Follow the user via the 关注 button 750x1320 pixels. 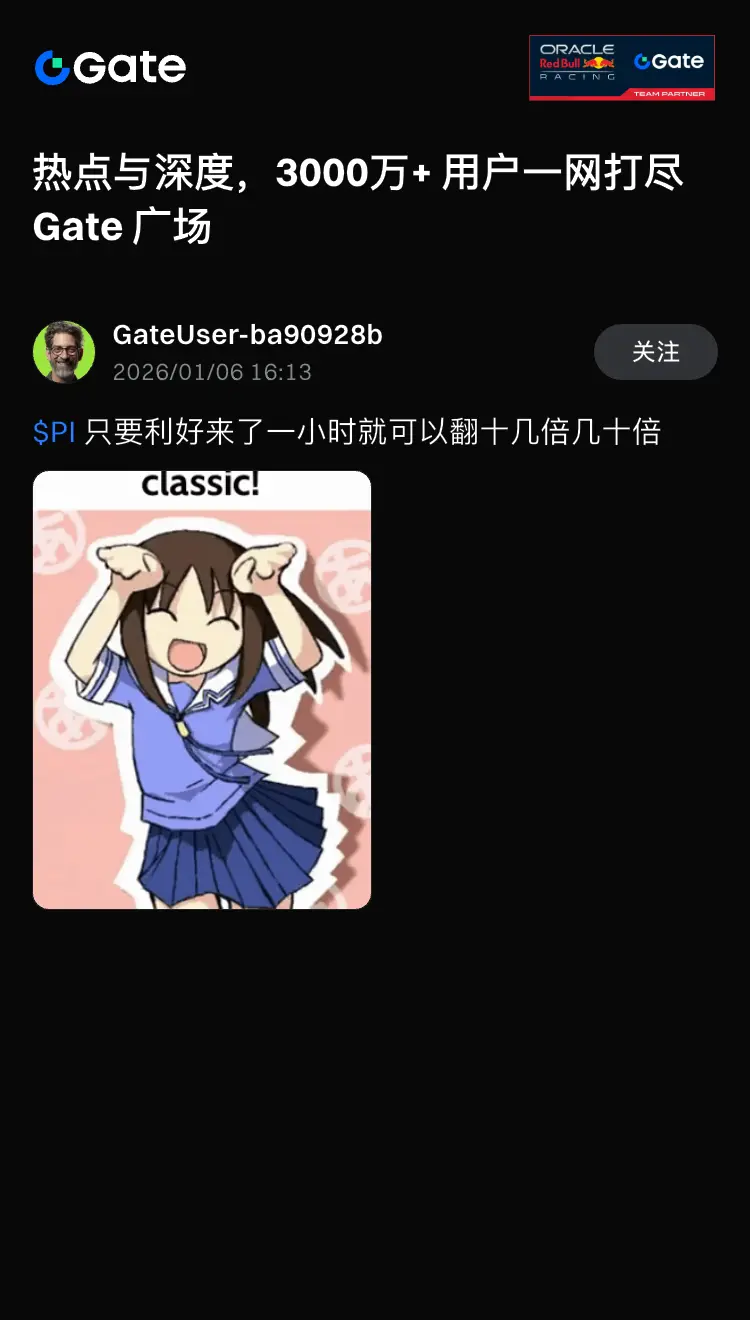pos(655,352)
